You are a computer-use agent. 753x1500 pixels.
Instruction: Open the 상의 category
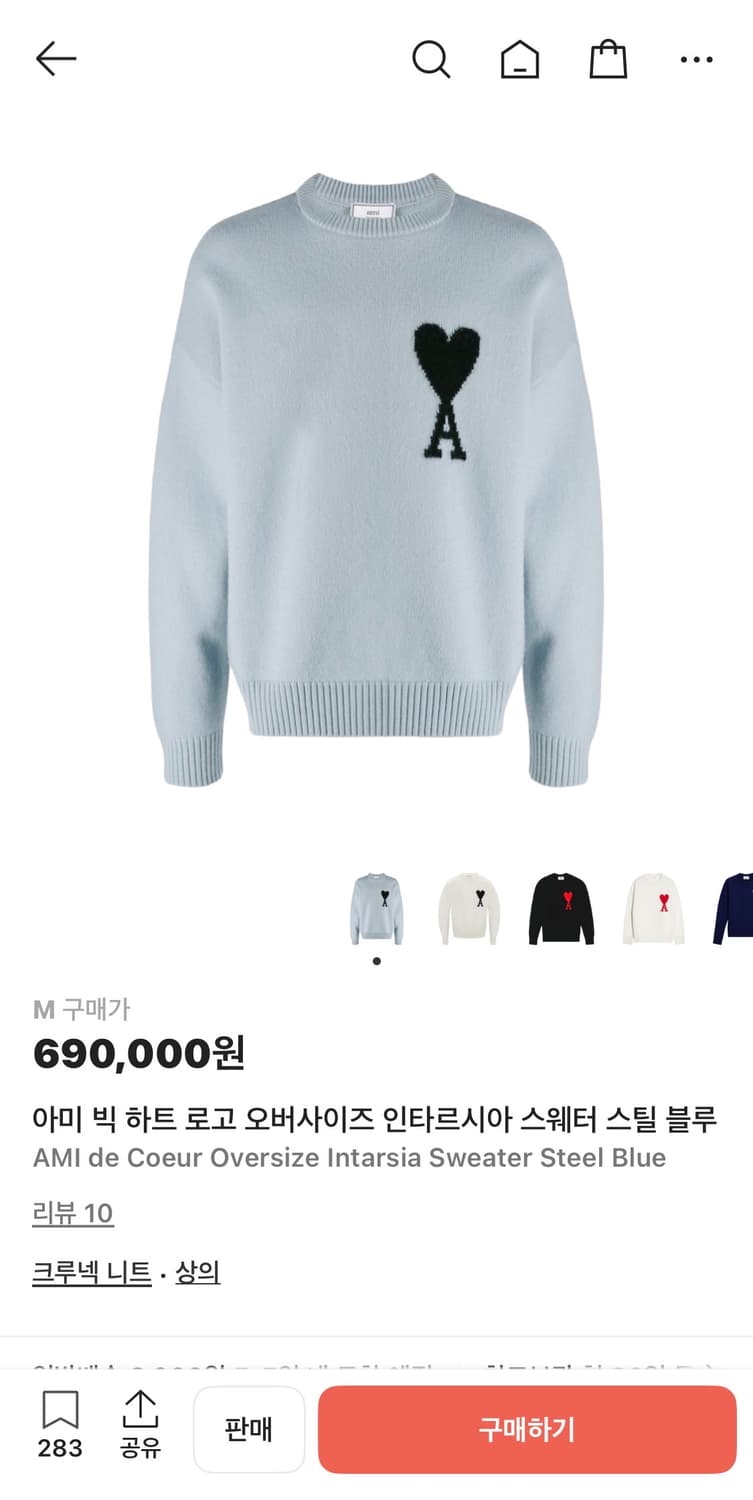[x=197, y=1273]
